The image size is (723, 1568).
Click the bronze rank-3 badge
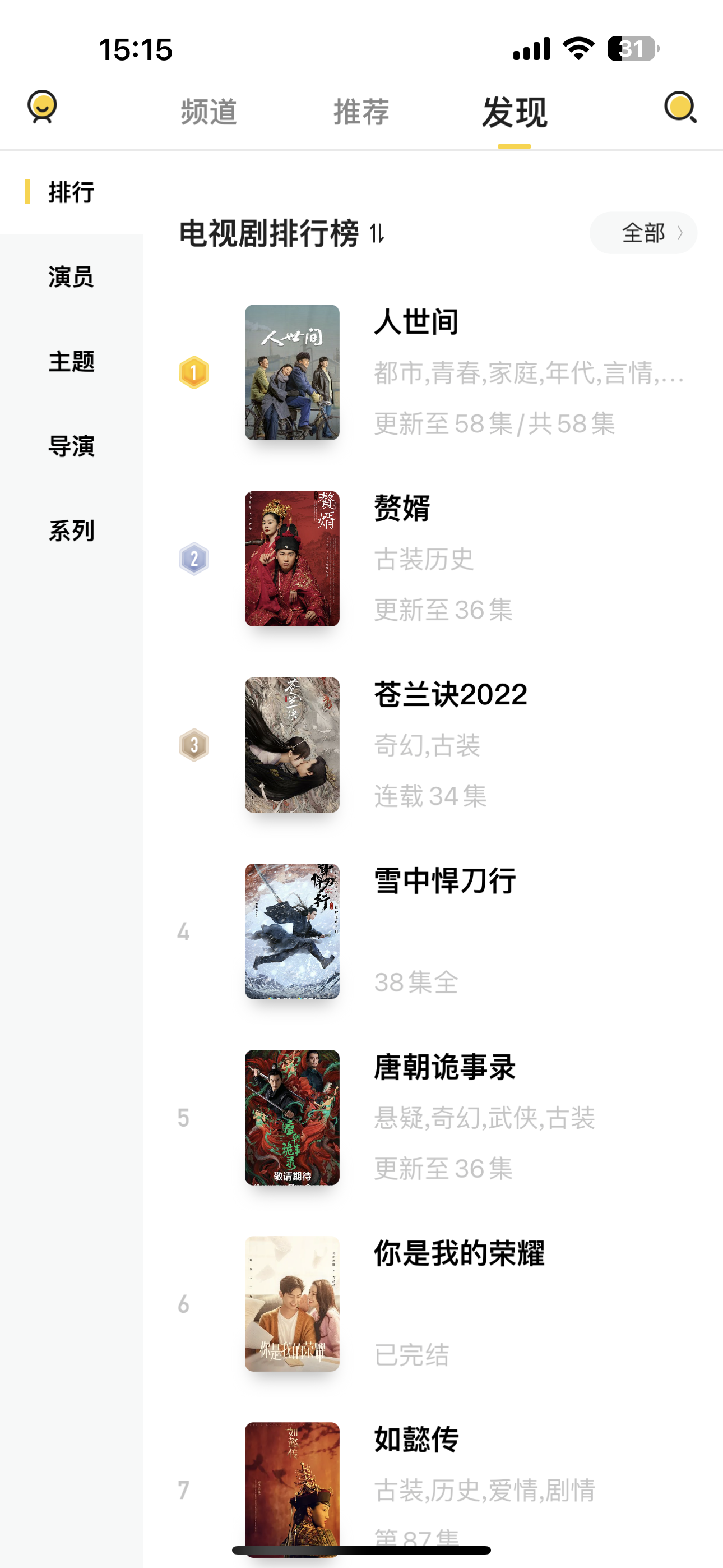pos(193,744)
